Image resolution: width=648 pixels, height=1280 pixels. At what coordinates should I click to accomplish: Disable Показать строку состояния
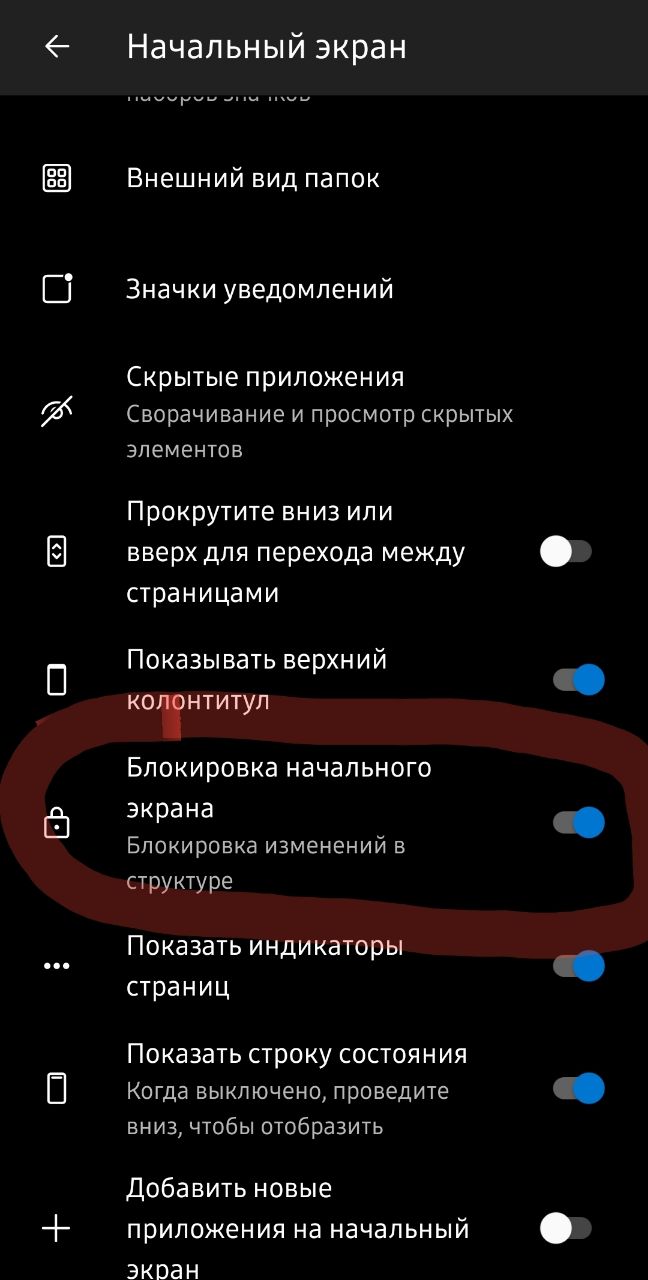579,1088
